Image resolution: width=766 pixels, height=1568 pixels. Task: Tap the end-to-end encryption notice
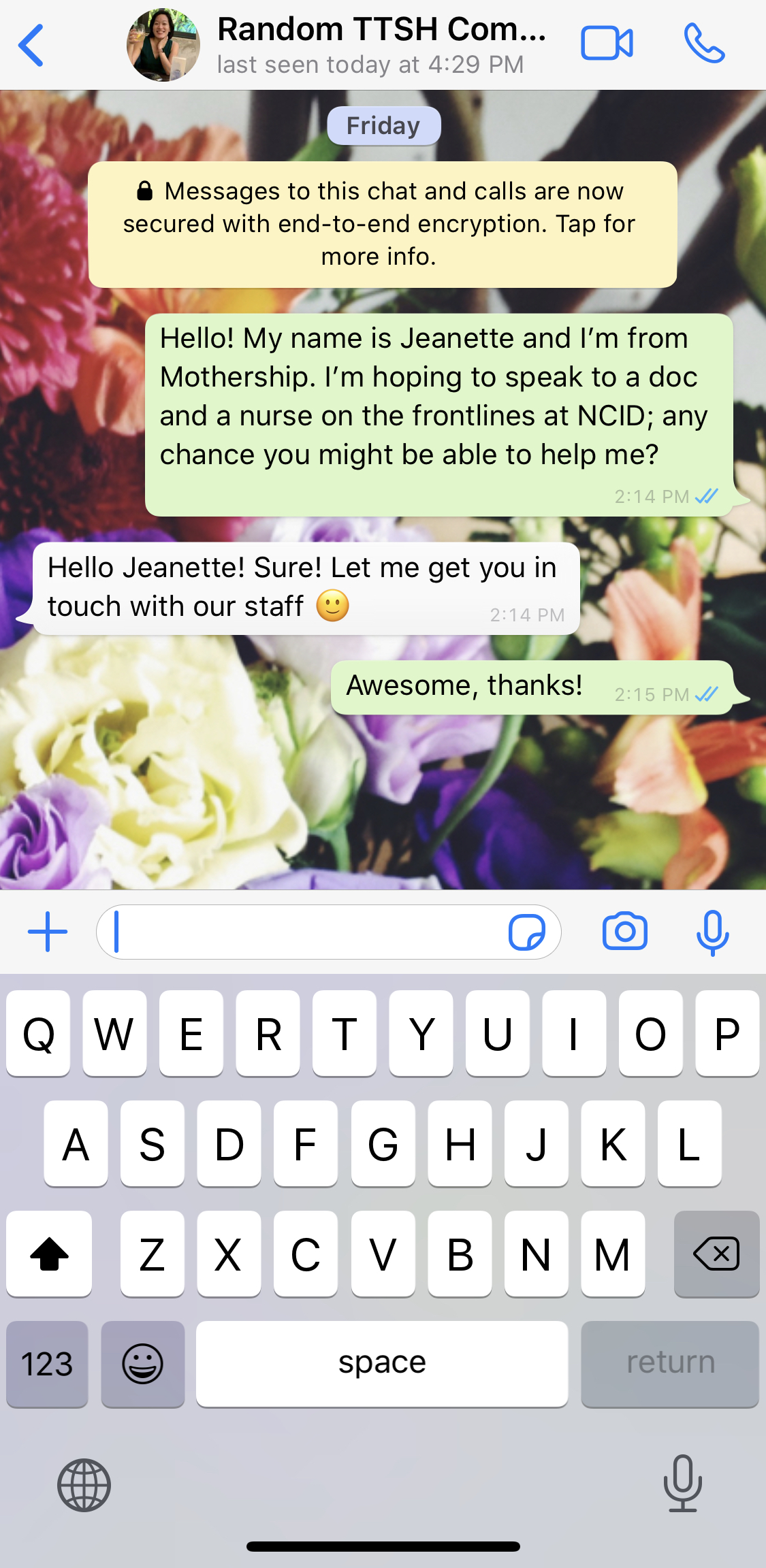383,225
